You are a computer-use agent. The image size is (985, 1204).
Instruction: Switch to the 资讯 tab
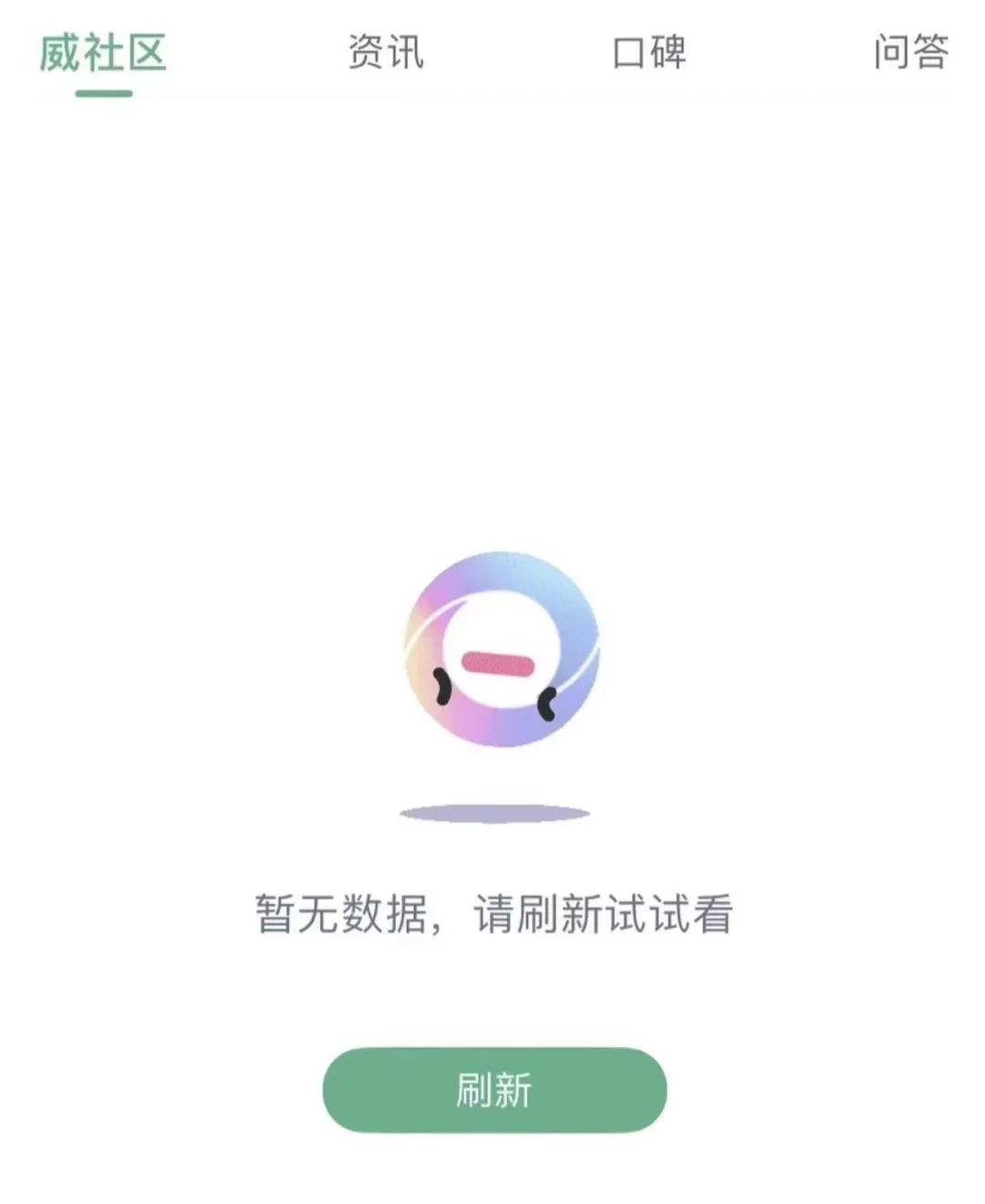pyautogui.click(x=386, y=53)
